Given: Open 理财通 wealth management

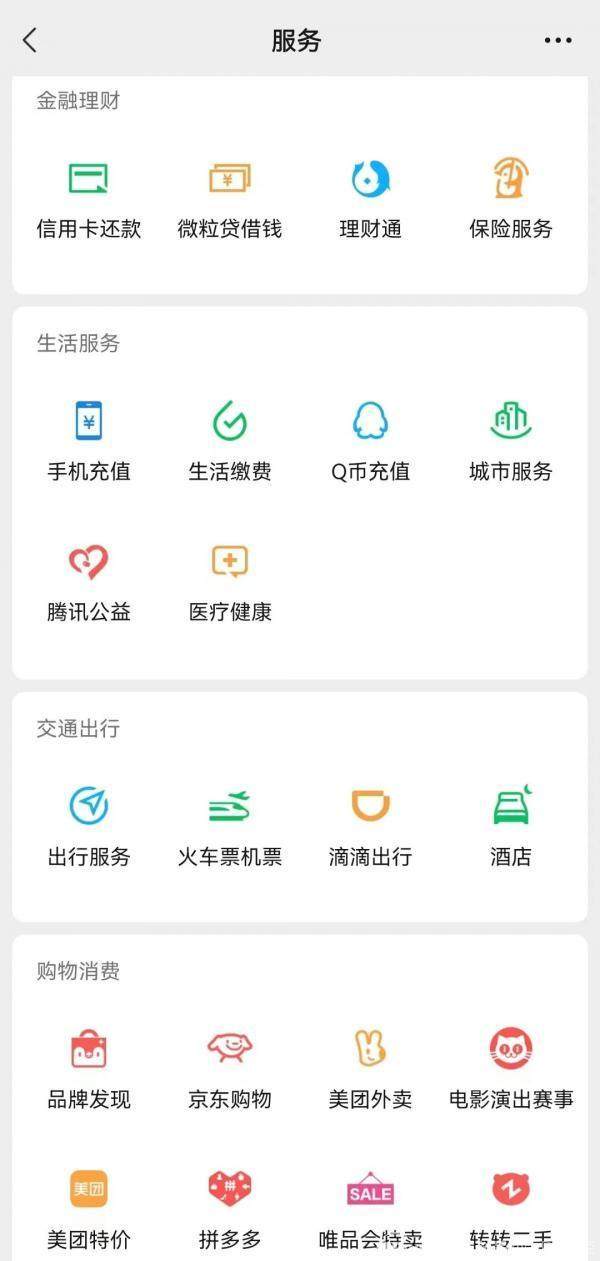Looking at the screenshot, I should 370,200.
